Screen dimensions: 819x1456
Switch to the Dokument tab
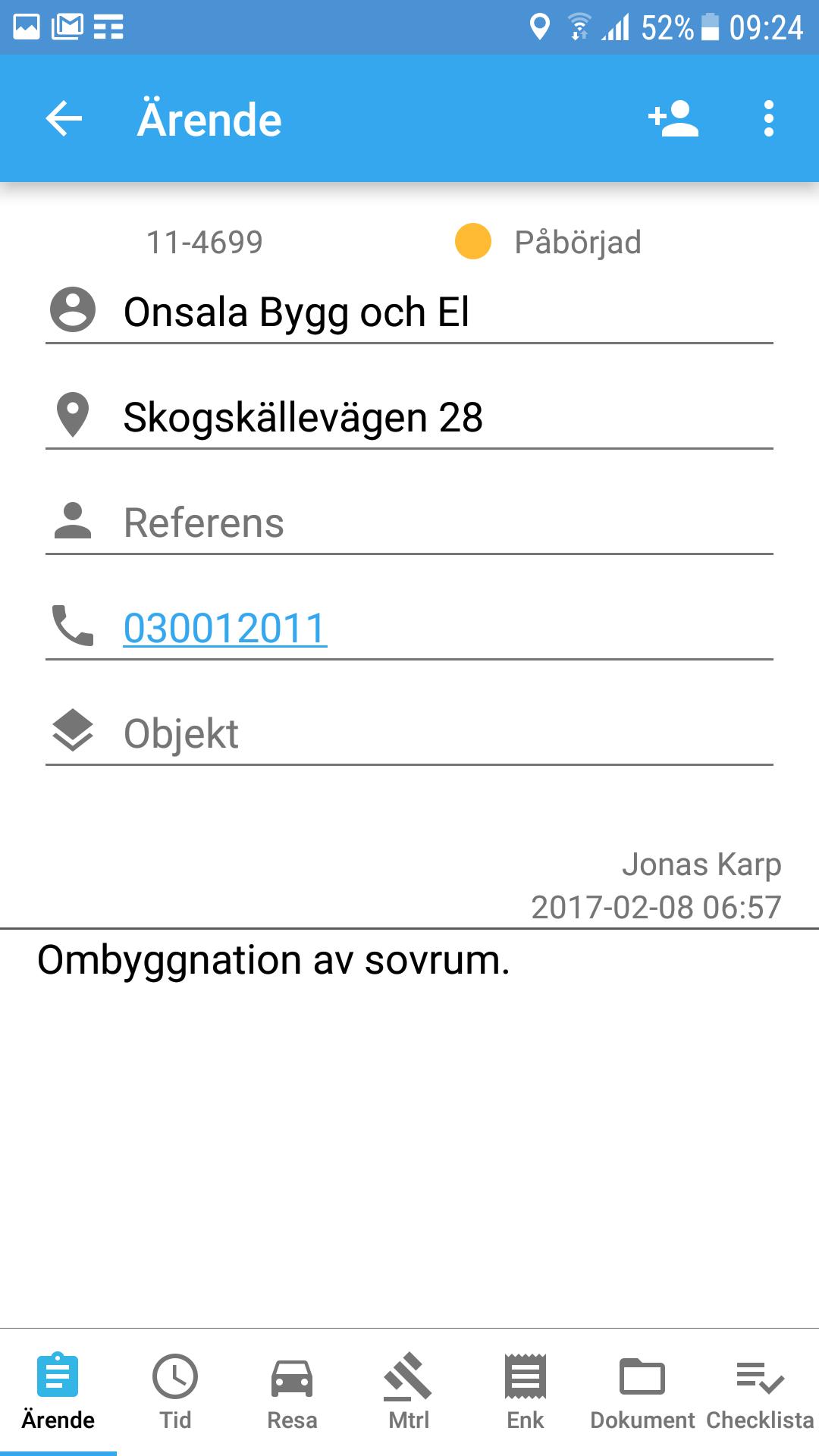642,1392
